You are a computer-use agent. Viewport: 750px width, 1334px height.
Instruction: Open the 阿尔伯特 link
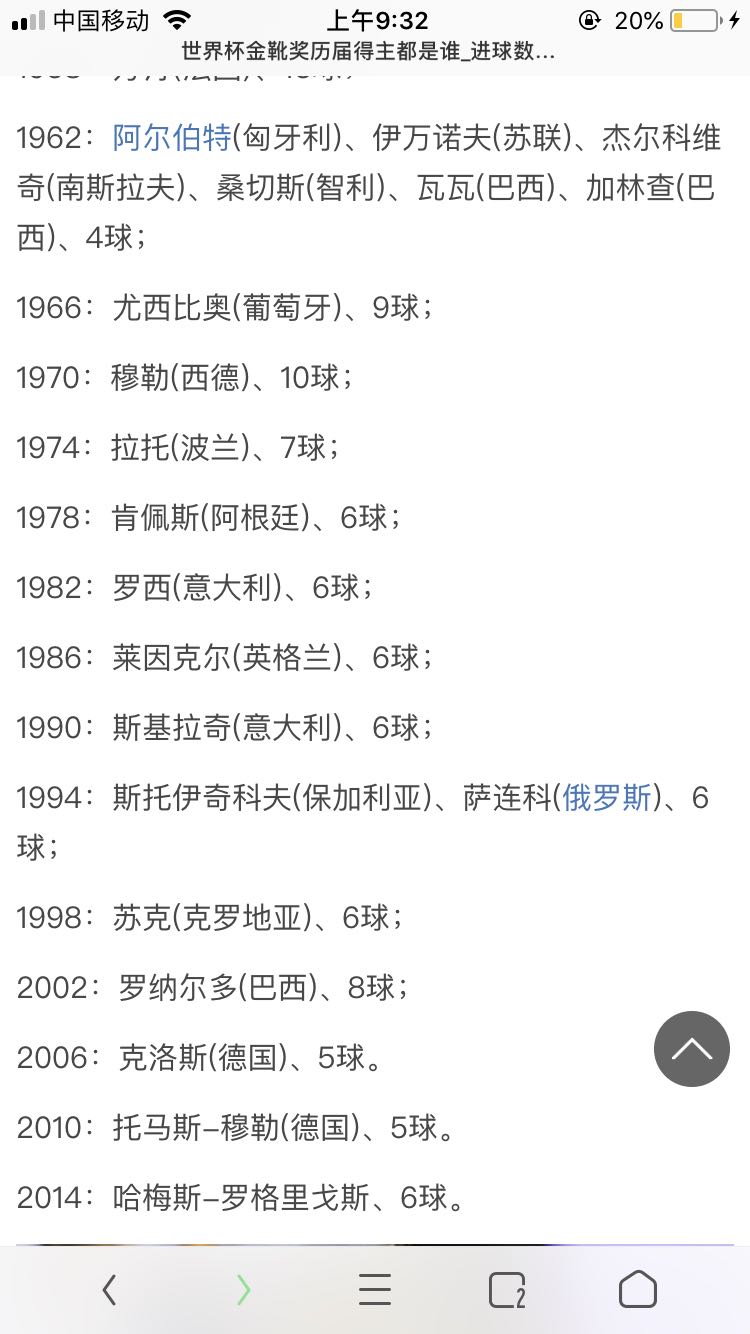[172, 138]
